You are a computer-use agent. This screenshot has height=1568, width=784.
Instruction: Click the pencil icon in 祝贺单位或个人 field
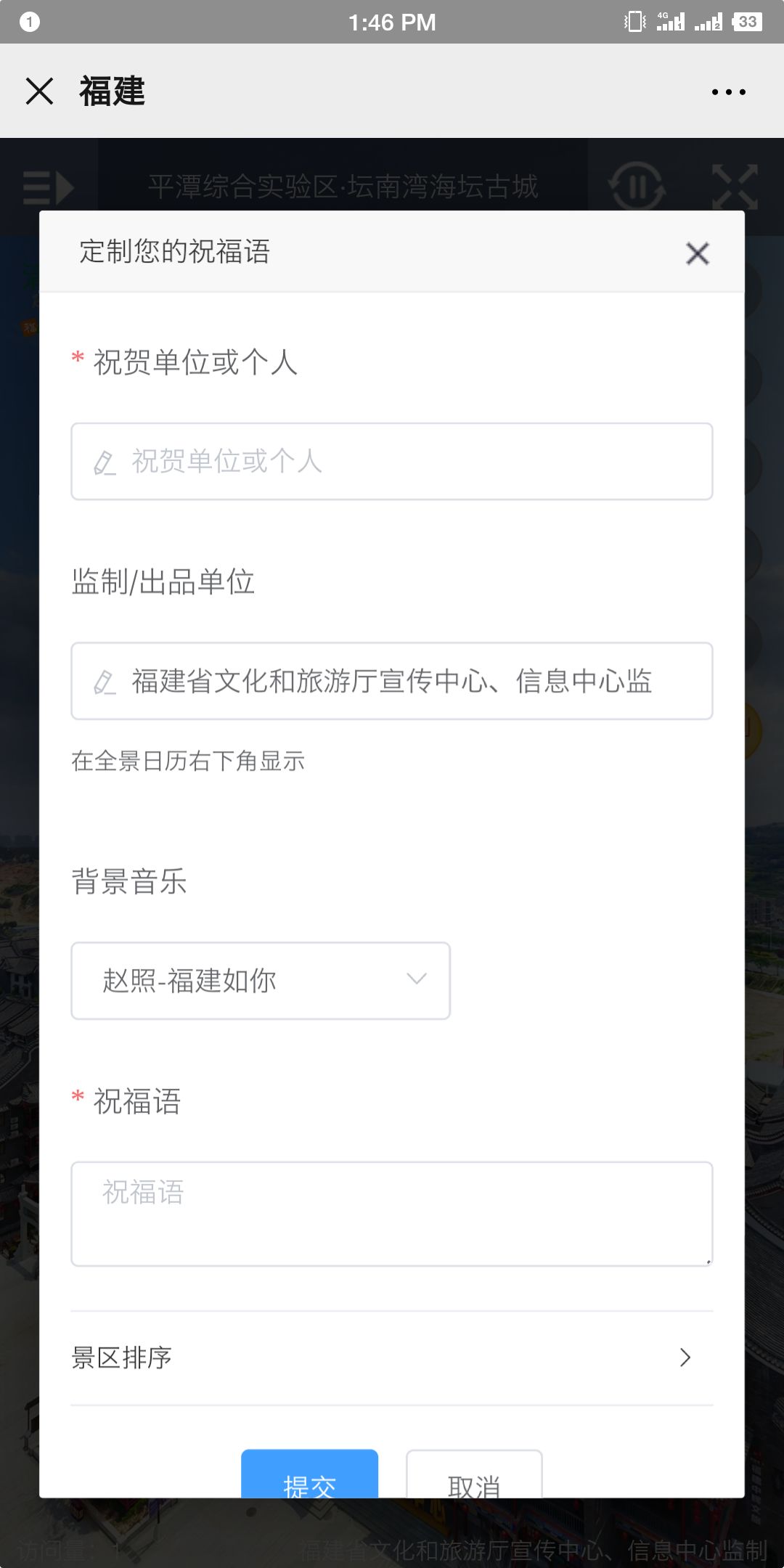tap(107, 462)
